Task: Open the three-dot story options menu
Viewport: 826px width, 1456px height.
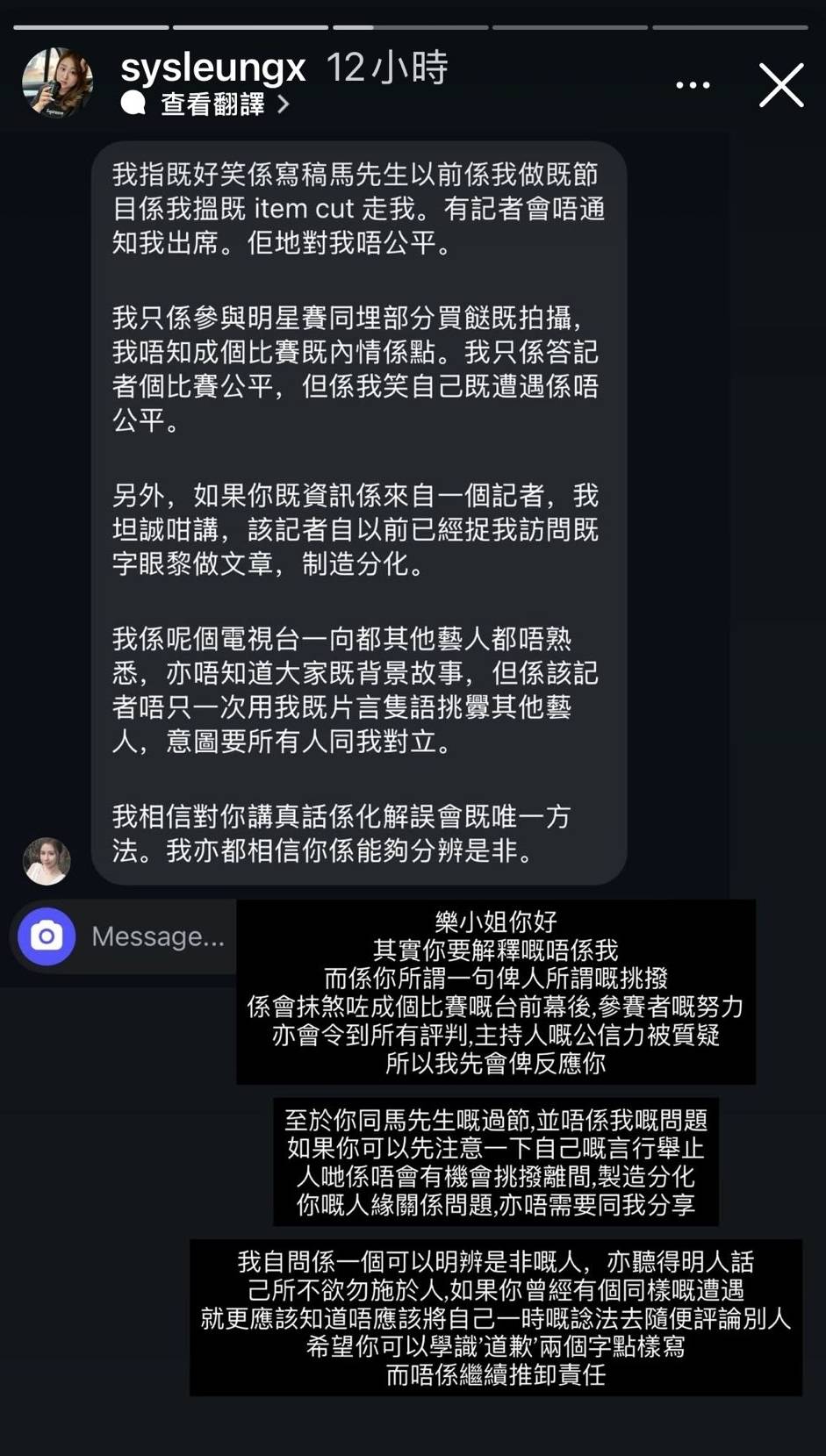Action: pos(693,85)
